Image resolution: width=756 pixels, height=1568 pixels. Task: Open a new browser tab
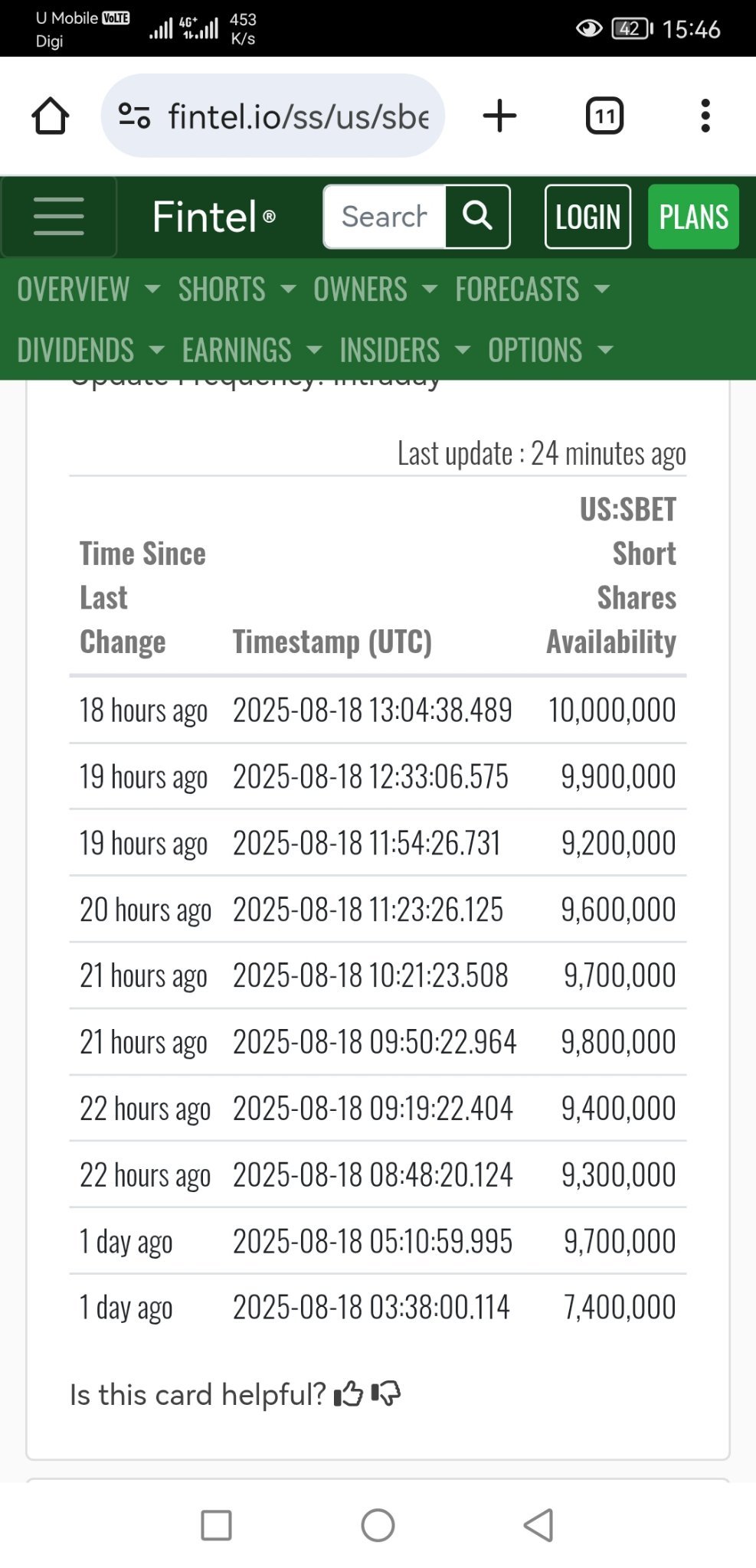(x=499, y=116)
